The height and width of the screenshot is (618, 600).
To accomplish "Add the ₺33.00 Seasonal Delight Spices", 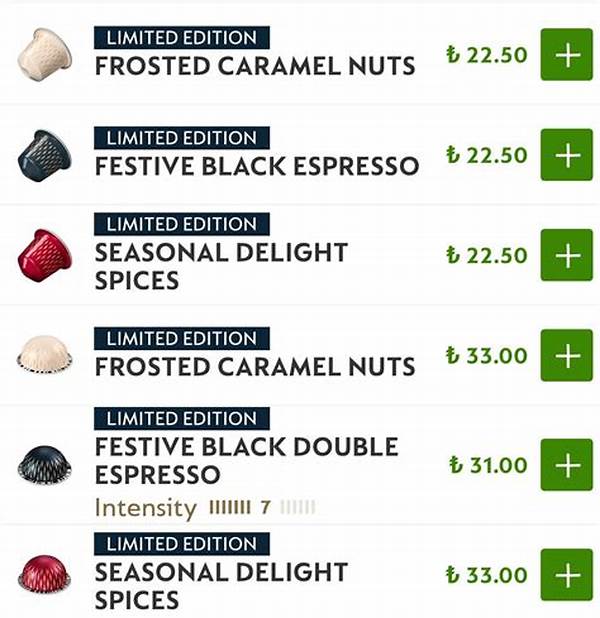I will point(566,575).
